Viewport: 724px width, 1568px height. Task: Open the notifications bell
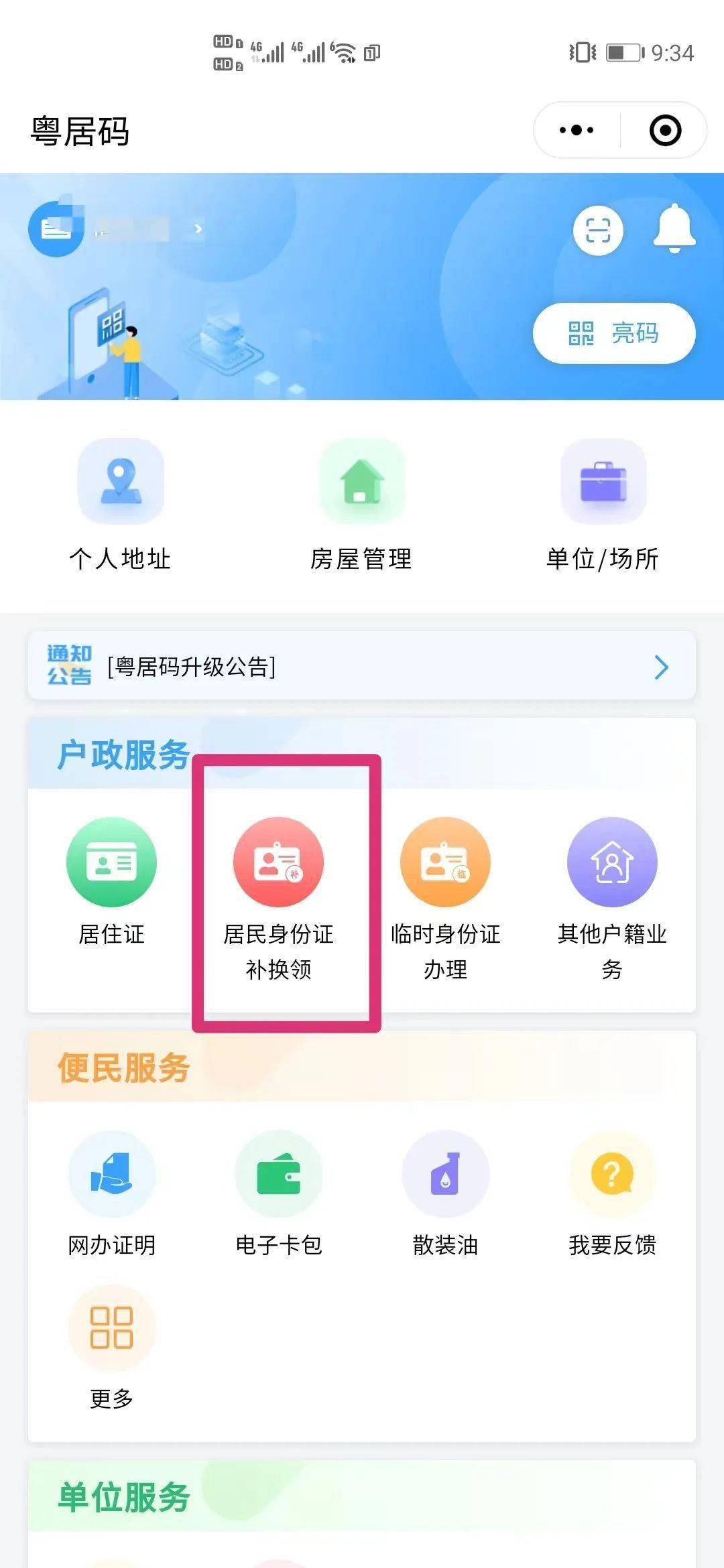click(674, 228)
